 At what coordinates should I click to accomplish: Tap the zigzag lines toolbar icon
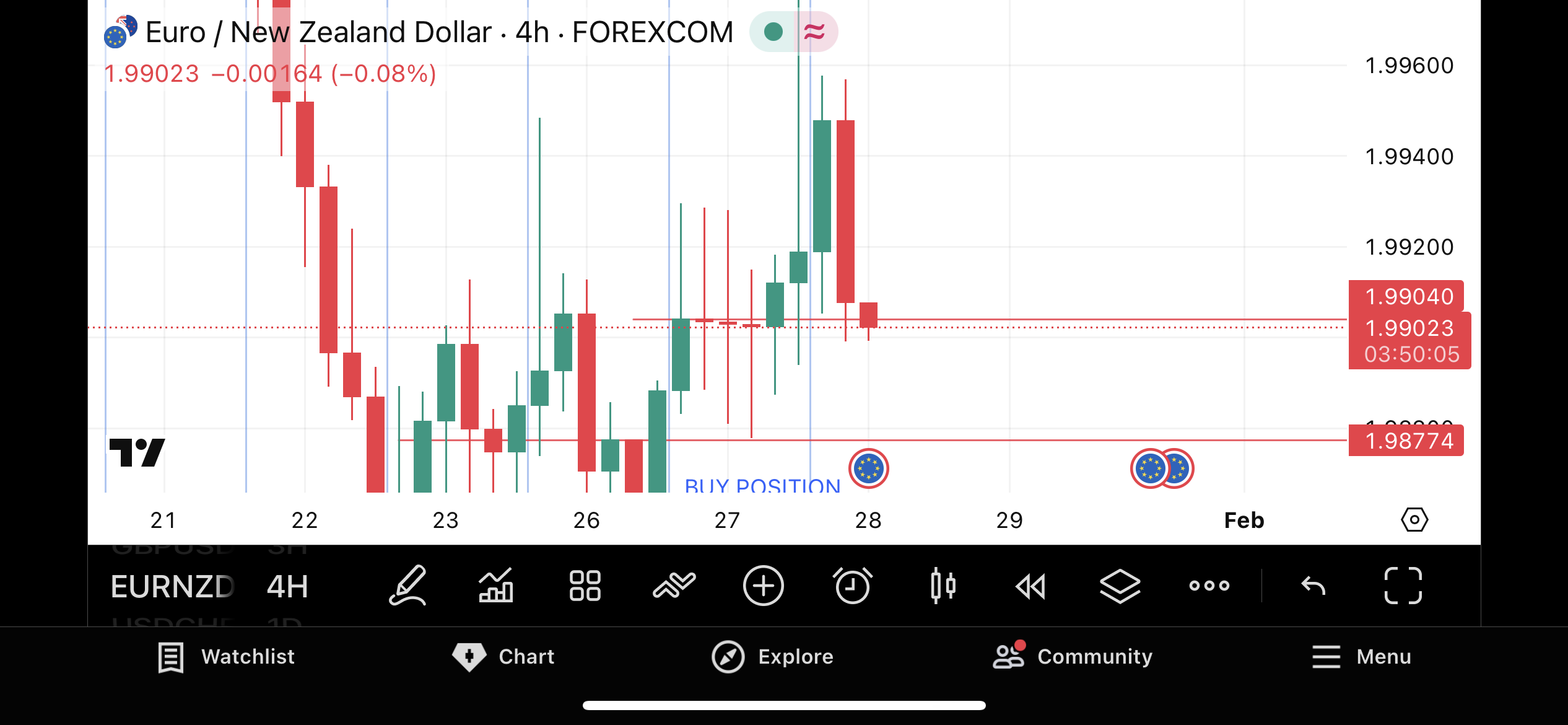pyautogui.click(x=674, y=586)
